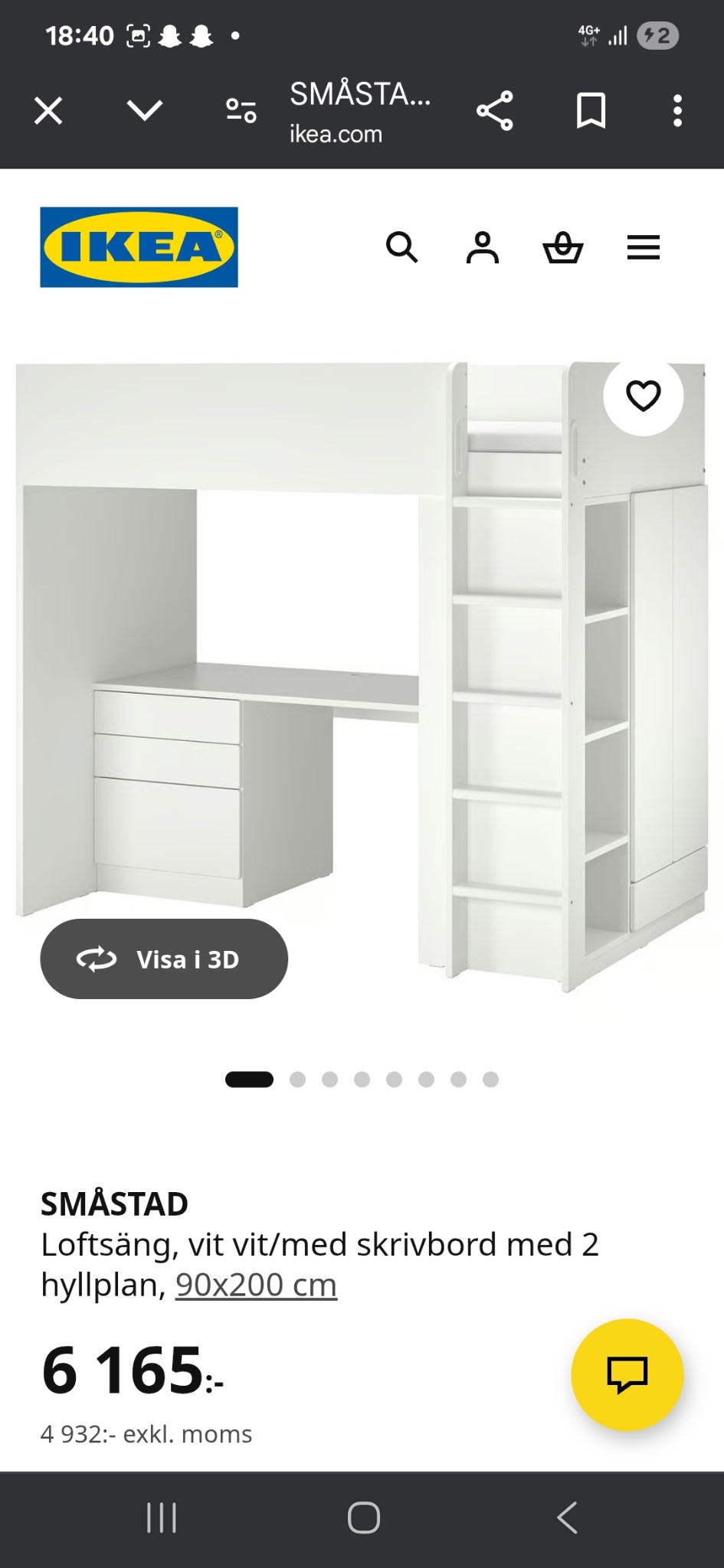The height and width of the screenshot is (1568, 724).
Task: Open the browser overflow three-dot menu
Action: tap(677, 112)
